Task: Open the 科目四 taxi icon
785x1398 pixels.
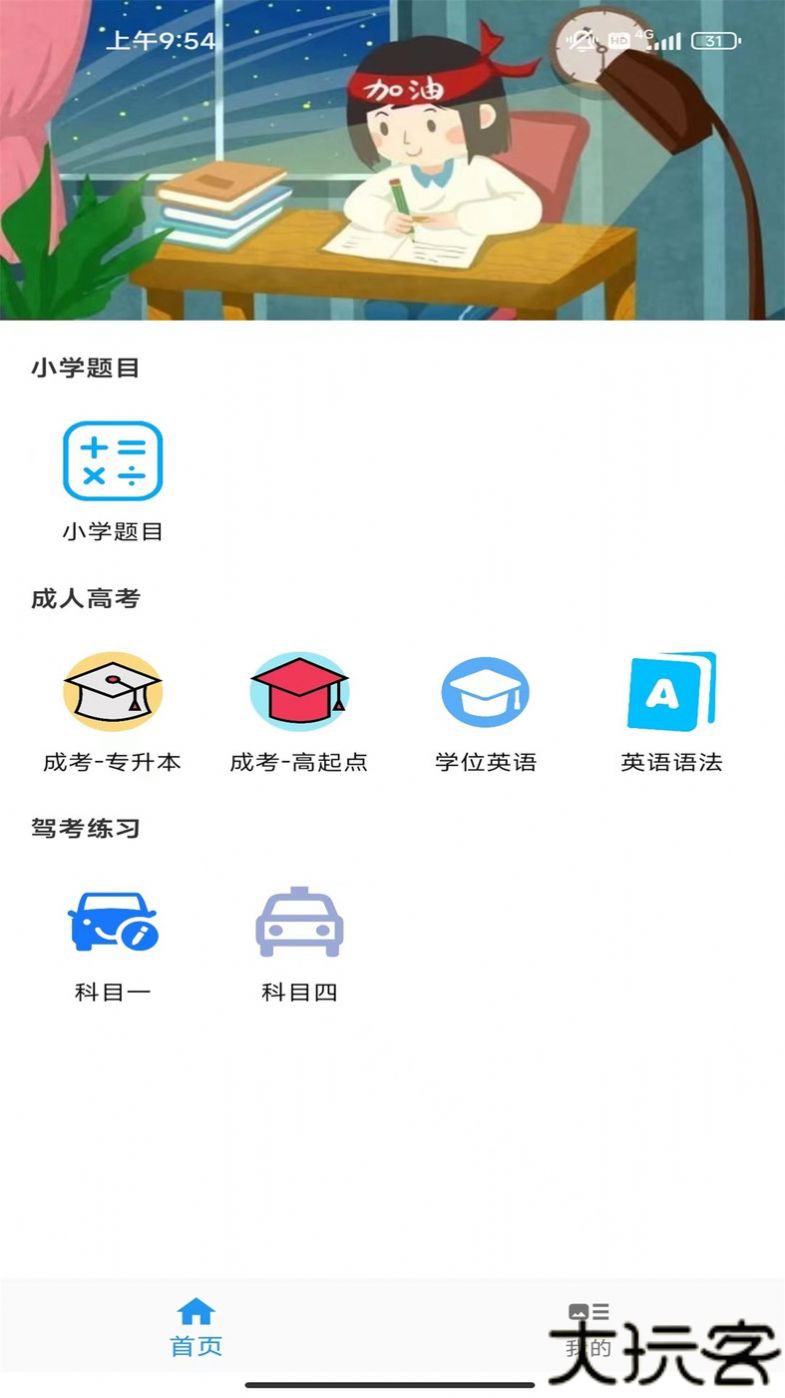Action: (299, 922)
